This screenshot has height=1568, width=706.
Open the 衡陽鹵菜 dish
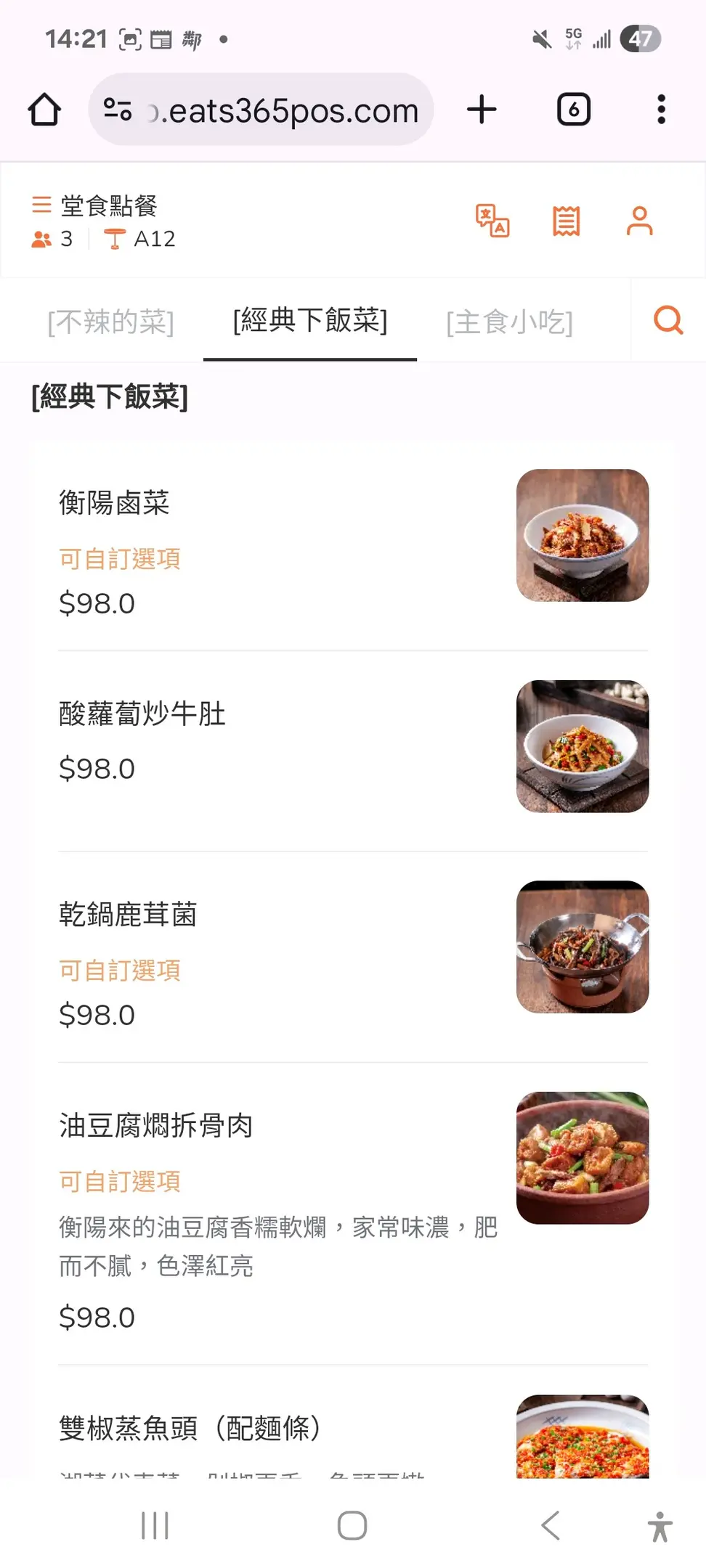pos(353,545)
